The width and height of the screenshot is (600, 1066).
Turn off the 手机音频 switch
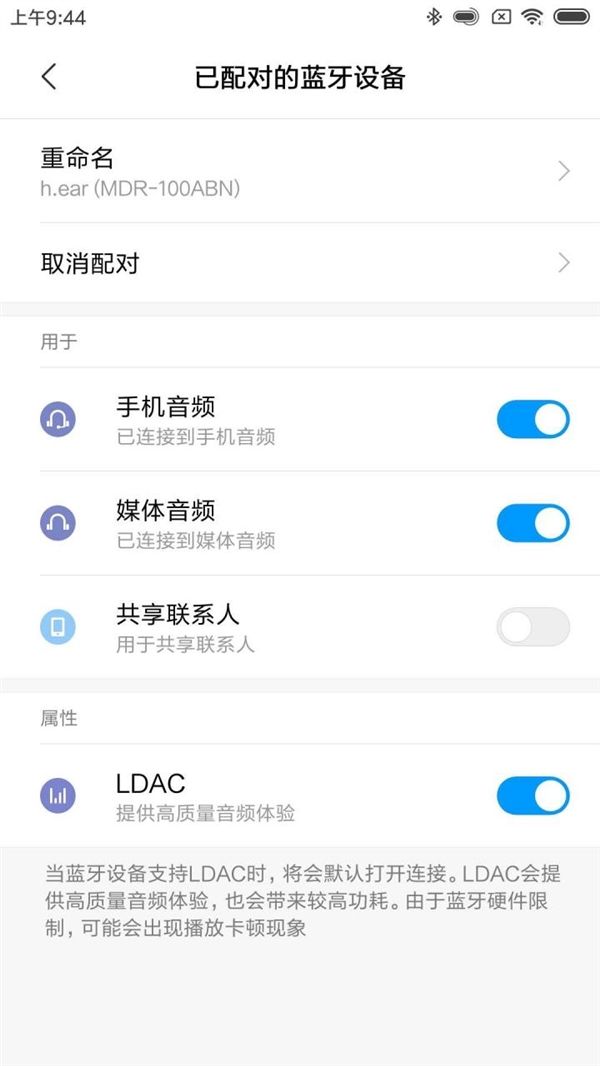point(533,420)
